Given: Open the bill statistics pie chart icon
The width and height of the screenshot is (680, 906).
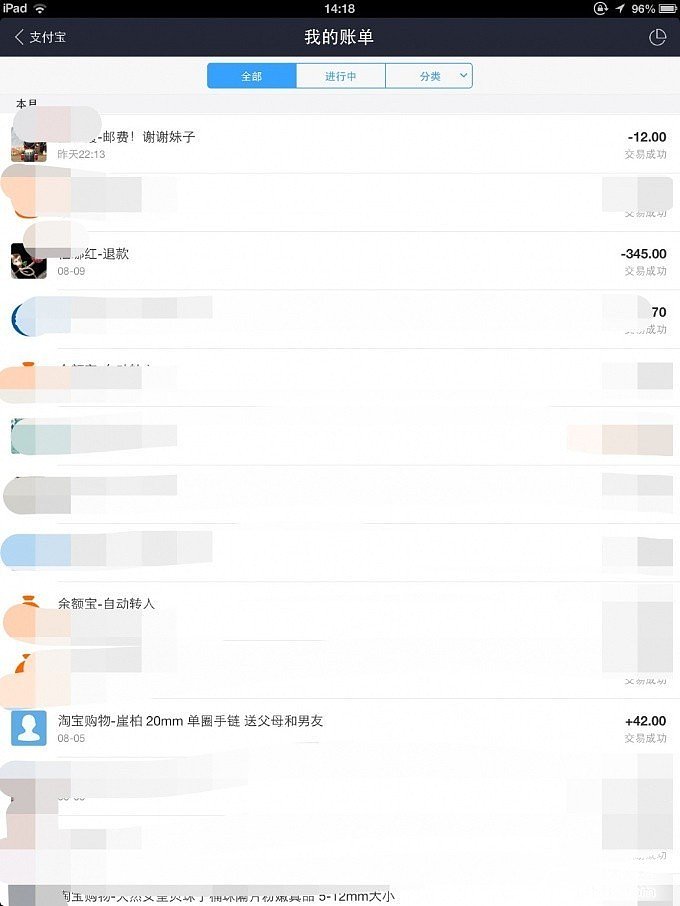Looking at the screenshot, I should [x=657, y=37].
